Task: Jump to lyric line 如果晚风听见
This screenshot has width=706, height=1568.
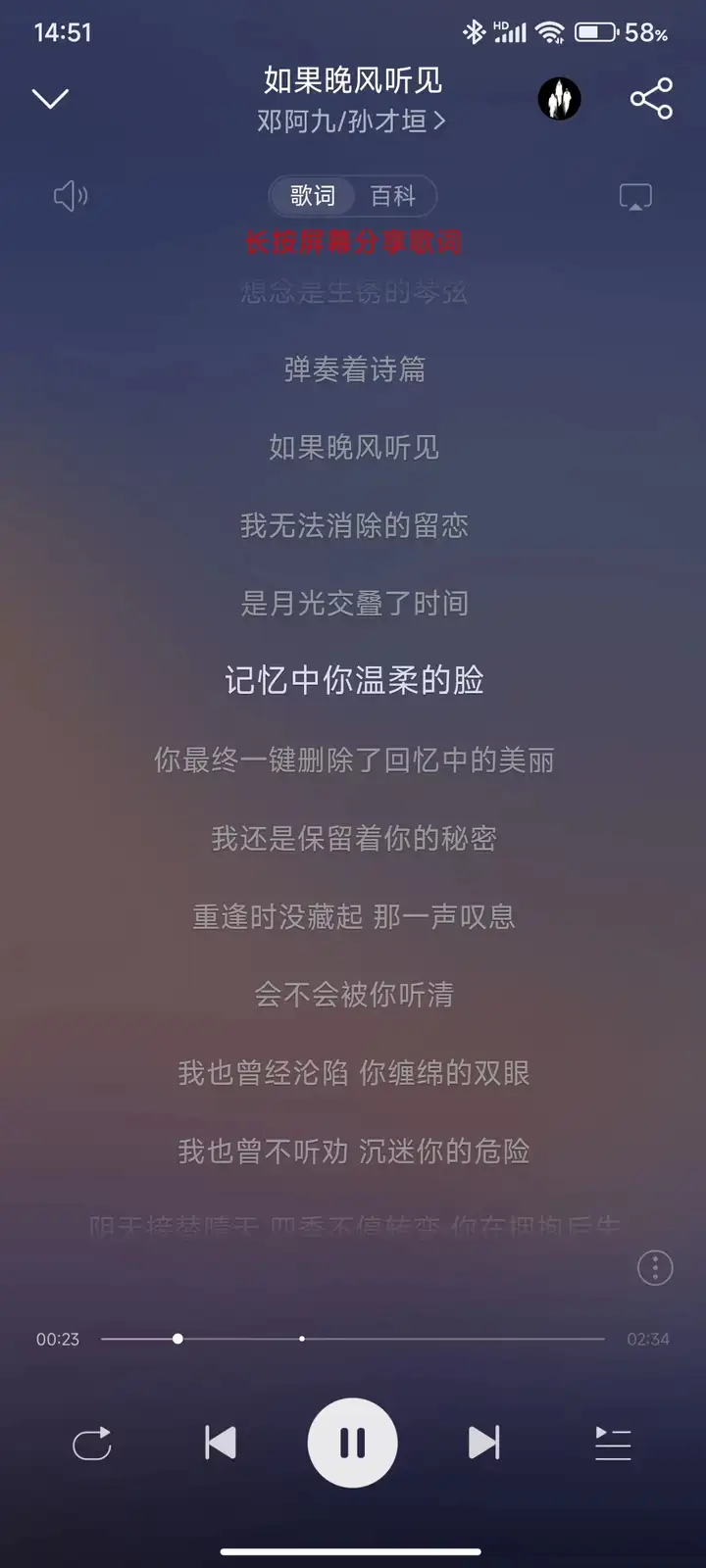Action: 353,448
